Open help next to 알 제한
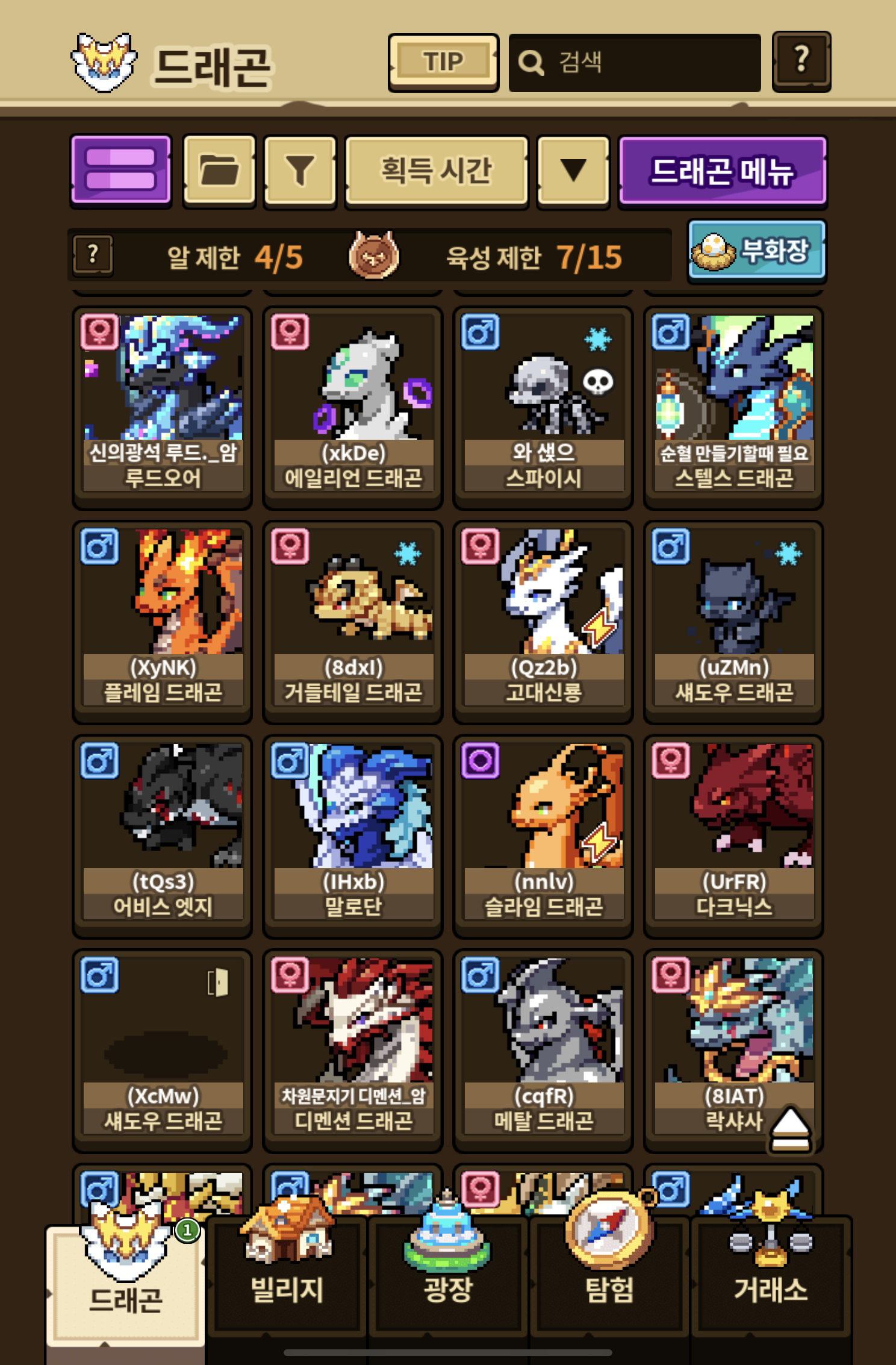Image resolution: width=896 pixels, height=1365 pixels. [93, 255]
